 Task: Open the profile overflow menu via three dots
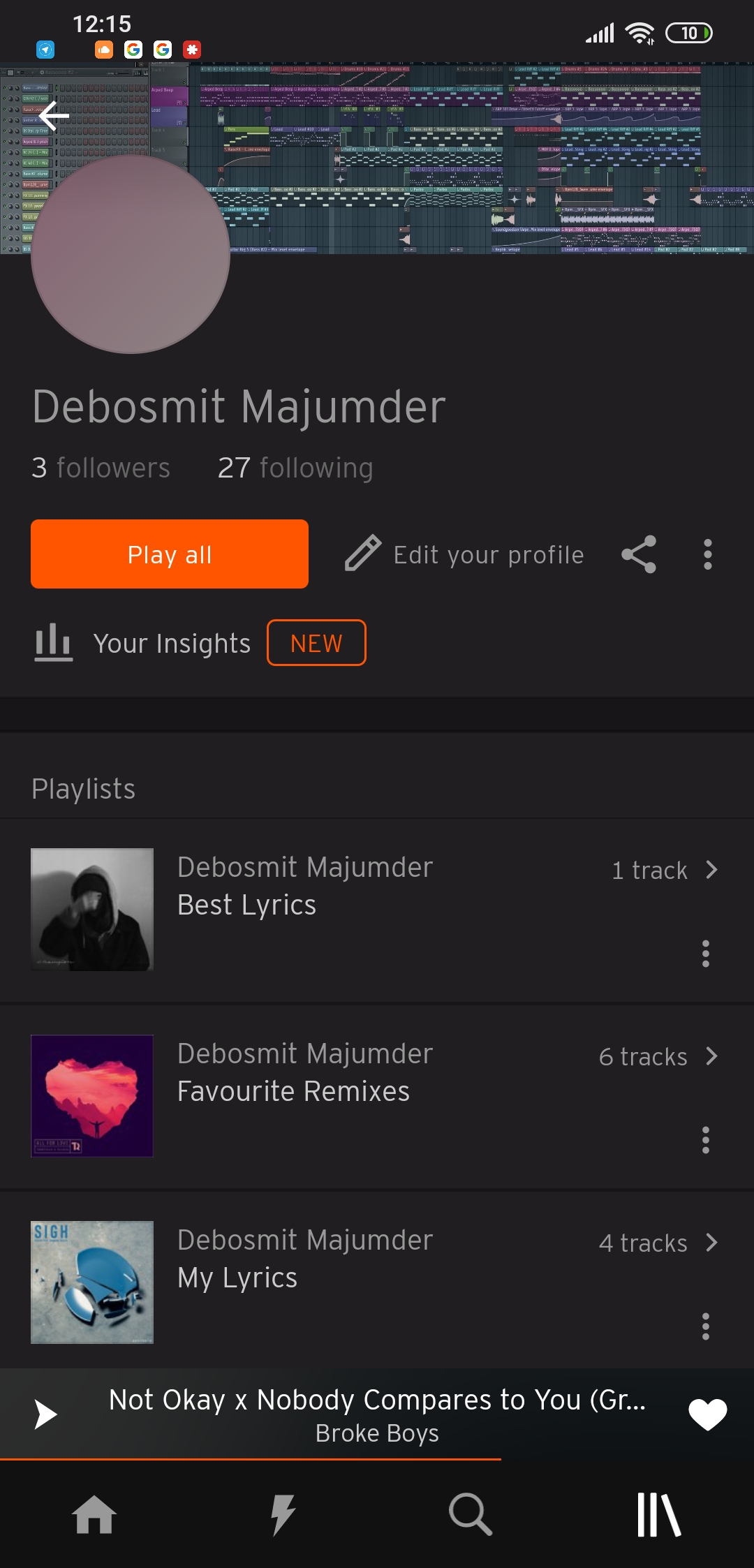click(707, 554)
